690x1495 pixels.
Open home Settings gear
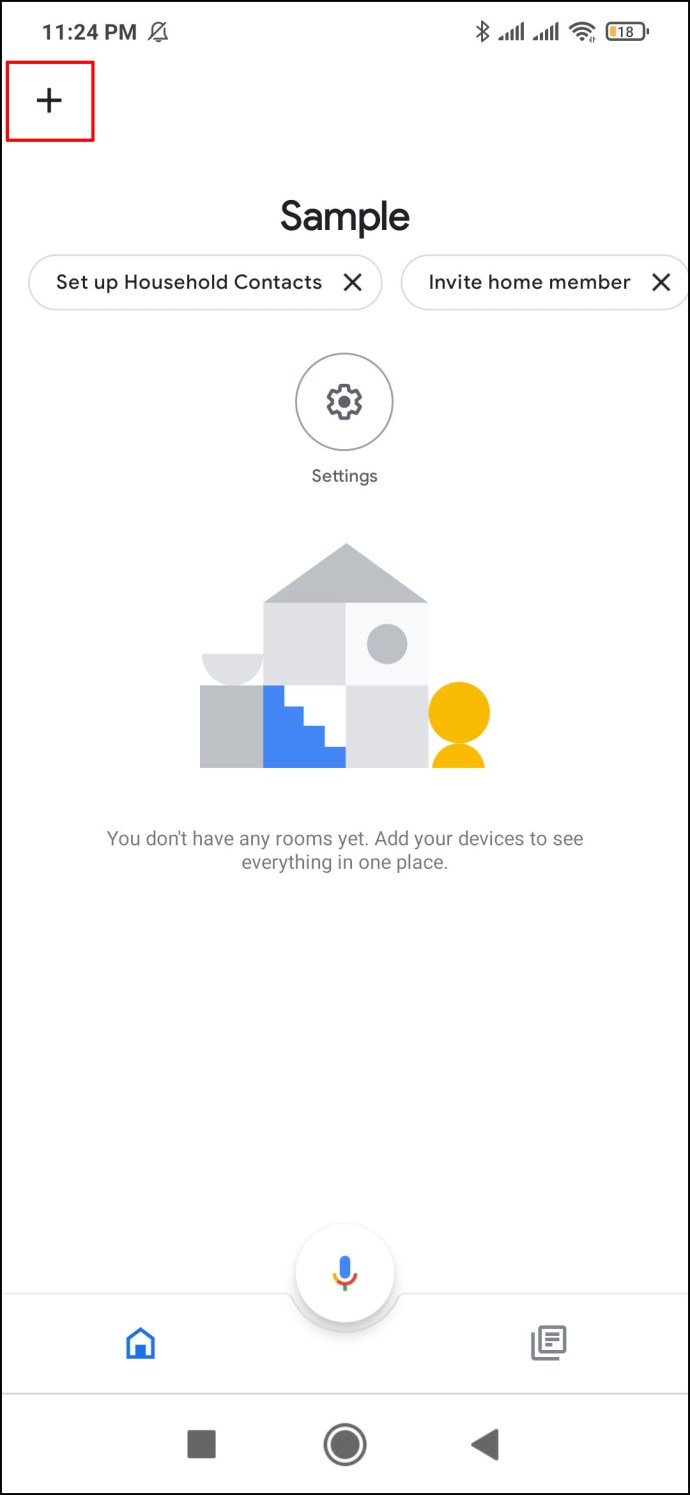pyautogui.click(x=344, y=401)
